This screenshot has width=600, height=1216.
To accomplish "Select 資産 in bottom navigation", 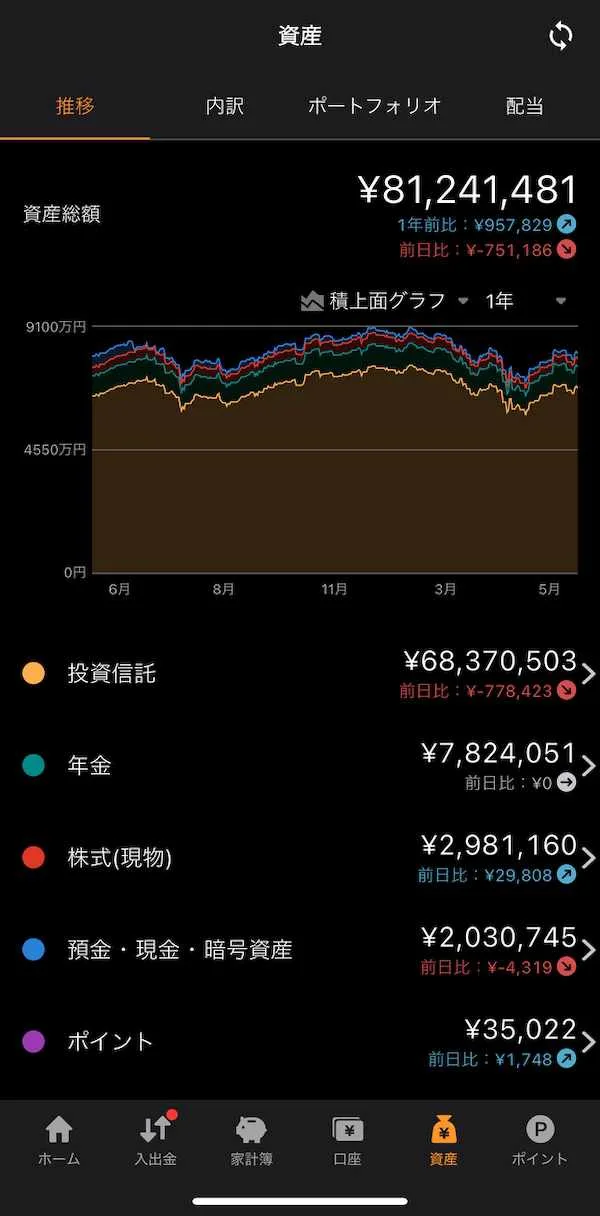I will 443,1141.
